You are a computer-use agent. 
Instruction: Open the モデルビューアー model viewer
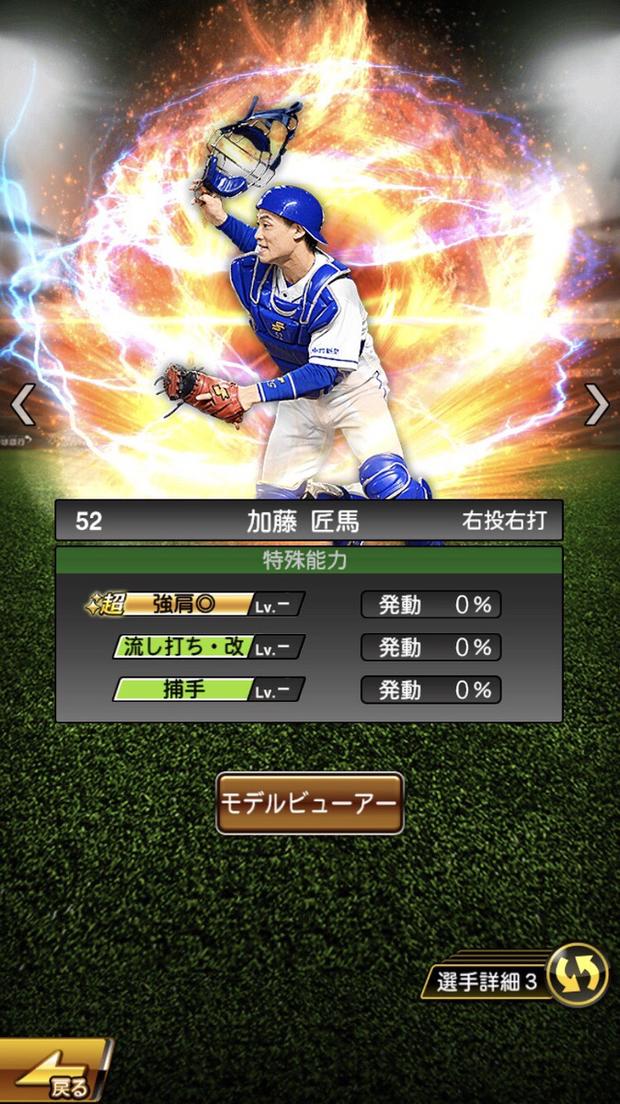coord(310,803)
